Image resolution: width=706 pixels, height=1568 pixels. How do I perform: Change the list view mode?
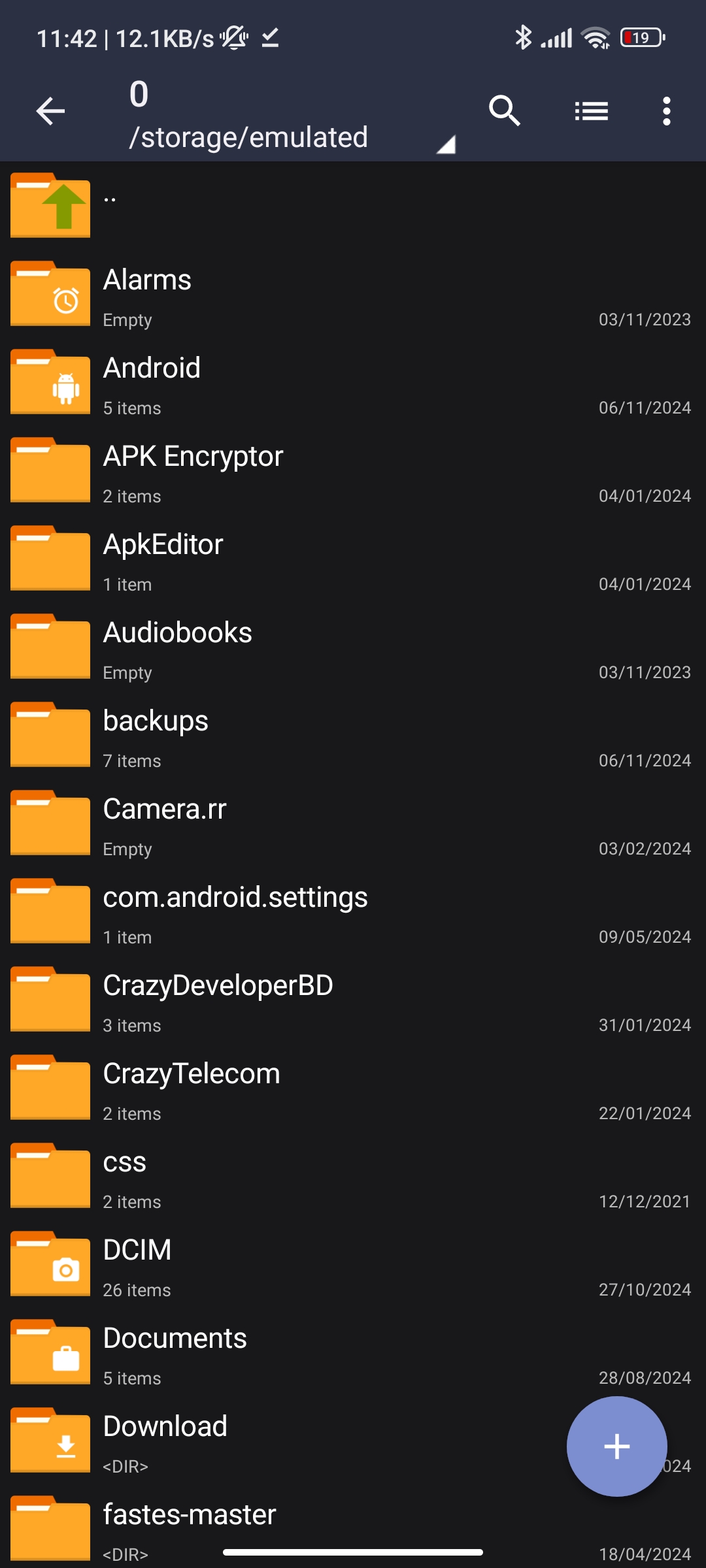tap(591, 111)
